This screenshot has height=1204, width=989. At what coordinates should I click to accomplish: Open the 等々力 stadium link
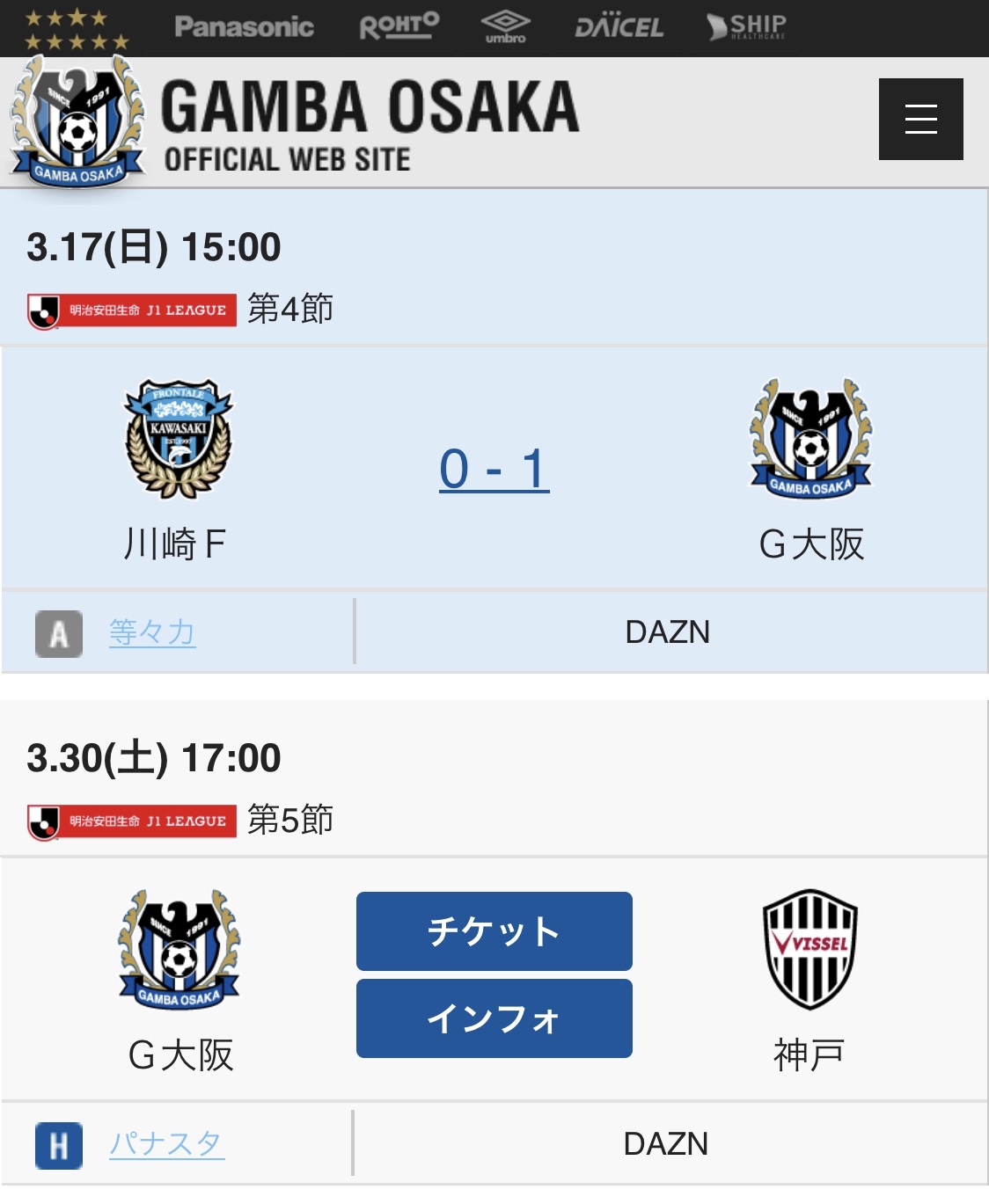point(152,632)
